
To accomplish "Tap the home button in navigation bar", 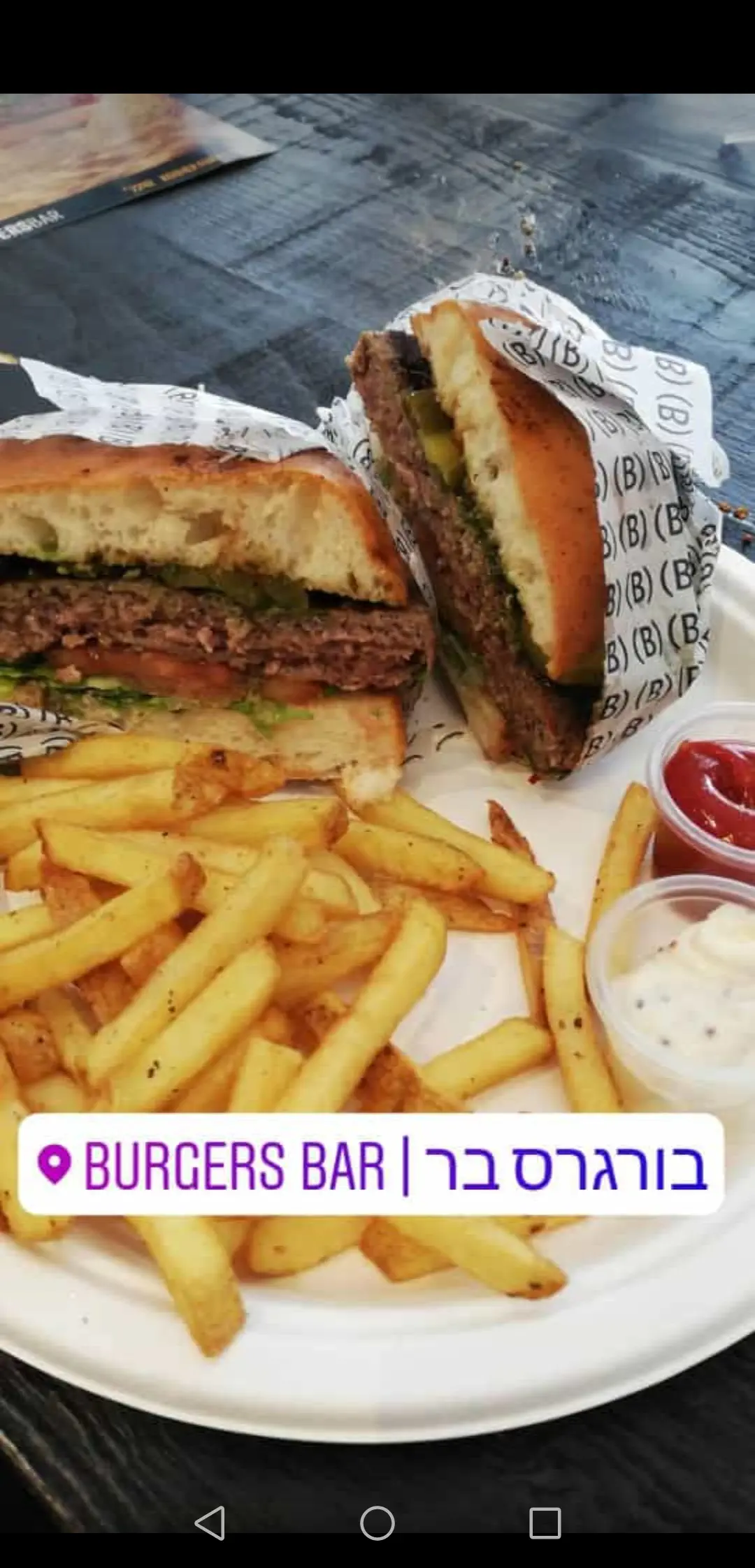I will [377, 1523].
